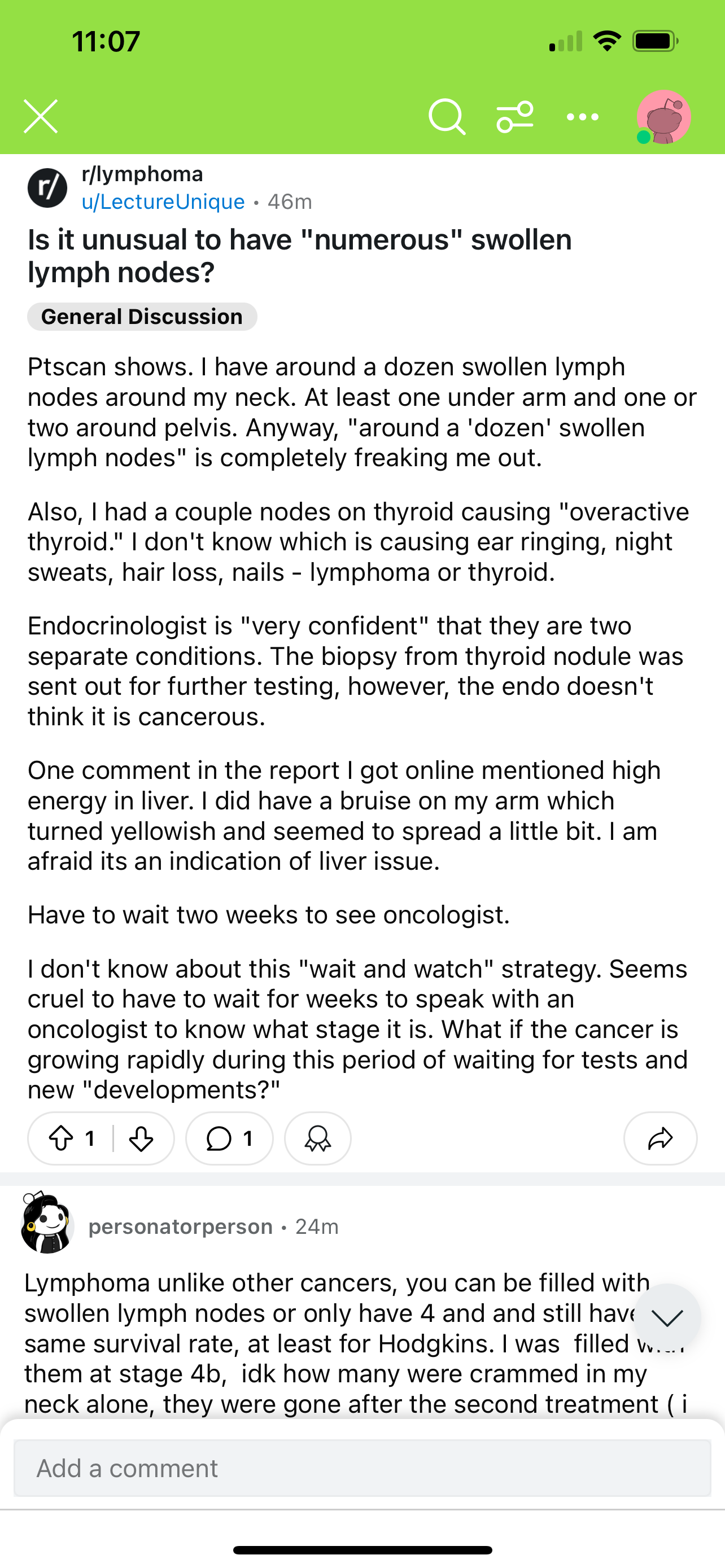Open u/LectureUnique's profile
This screenshot has width=725, height=1568.
tap(163, 202)
